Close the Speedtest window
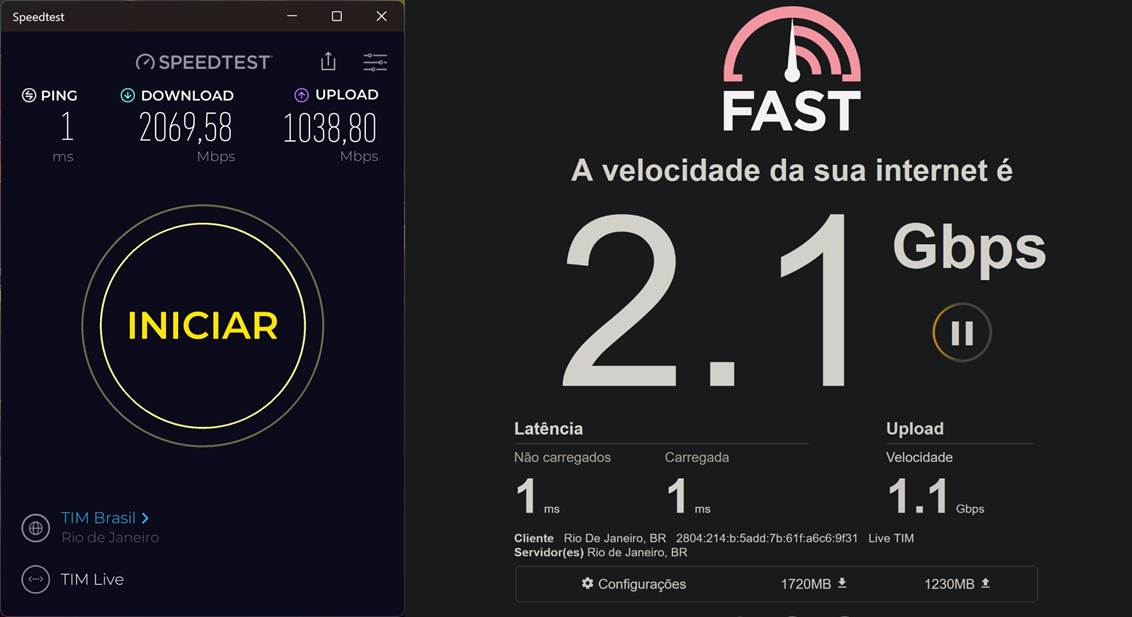This screenshot has height=617, width=1132. 381,16
